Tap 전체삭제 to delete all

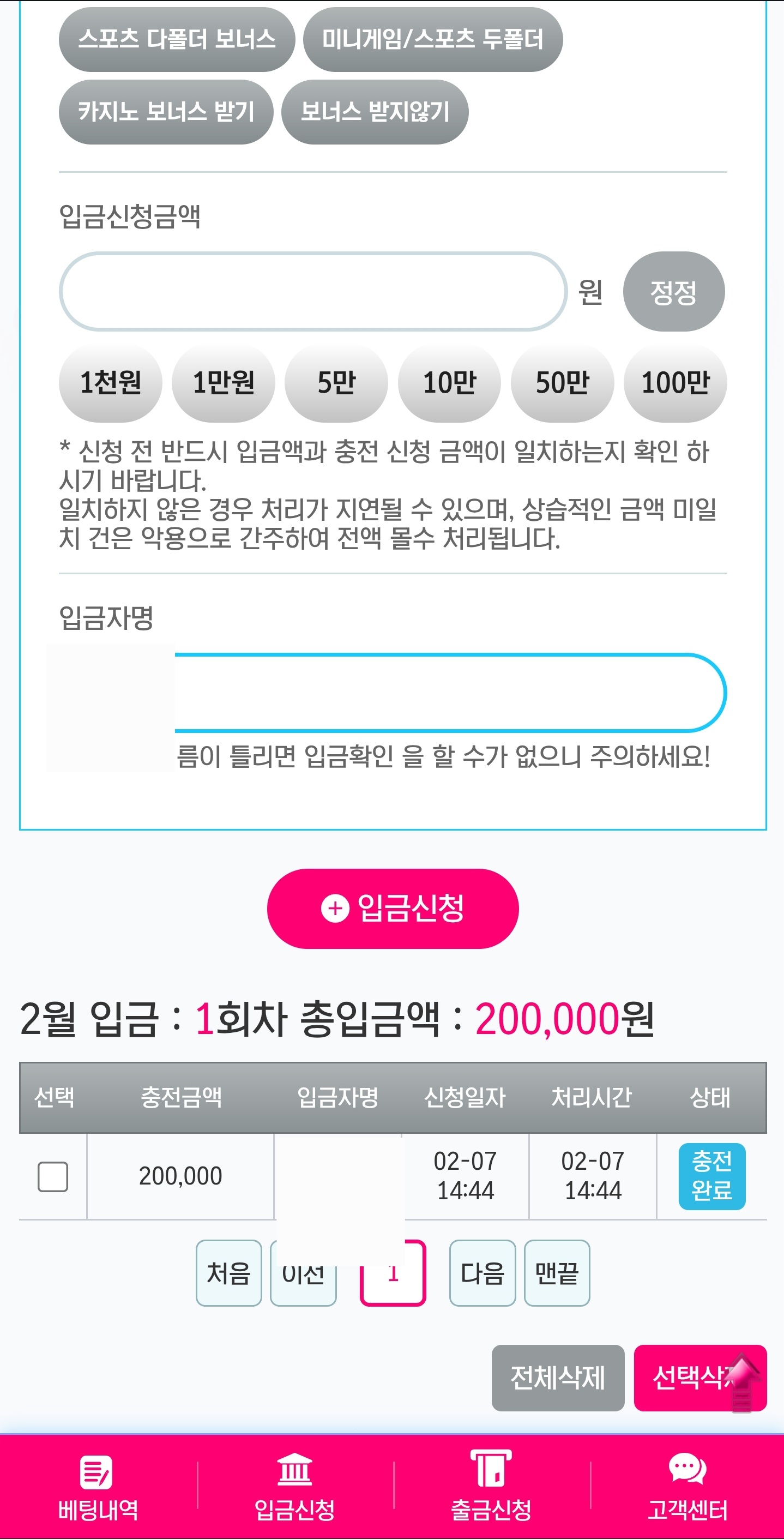click(x=558, y=1378)
